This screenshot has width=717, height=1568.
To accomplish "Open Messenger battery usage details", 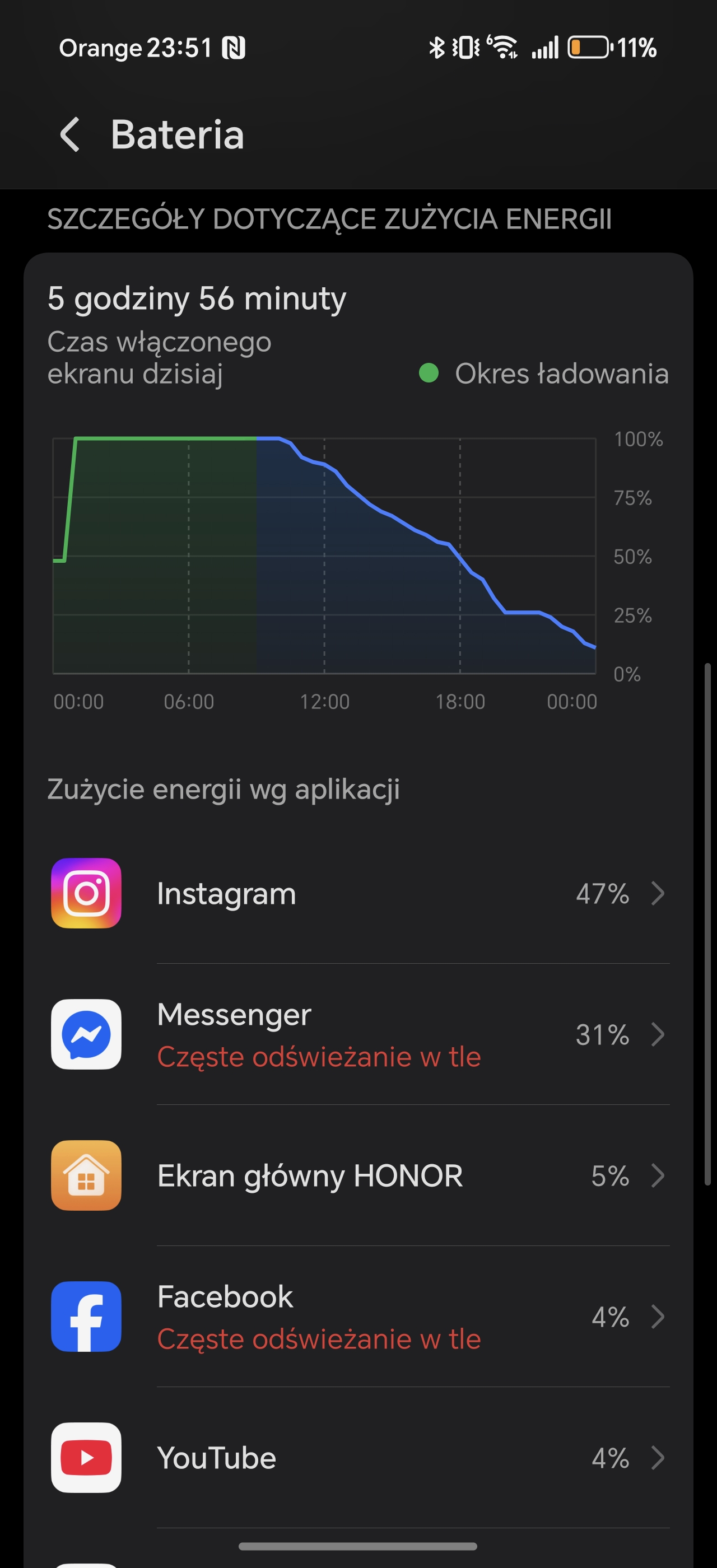I will click(358, 1034).
